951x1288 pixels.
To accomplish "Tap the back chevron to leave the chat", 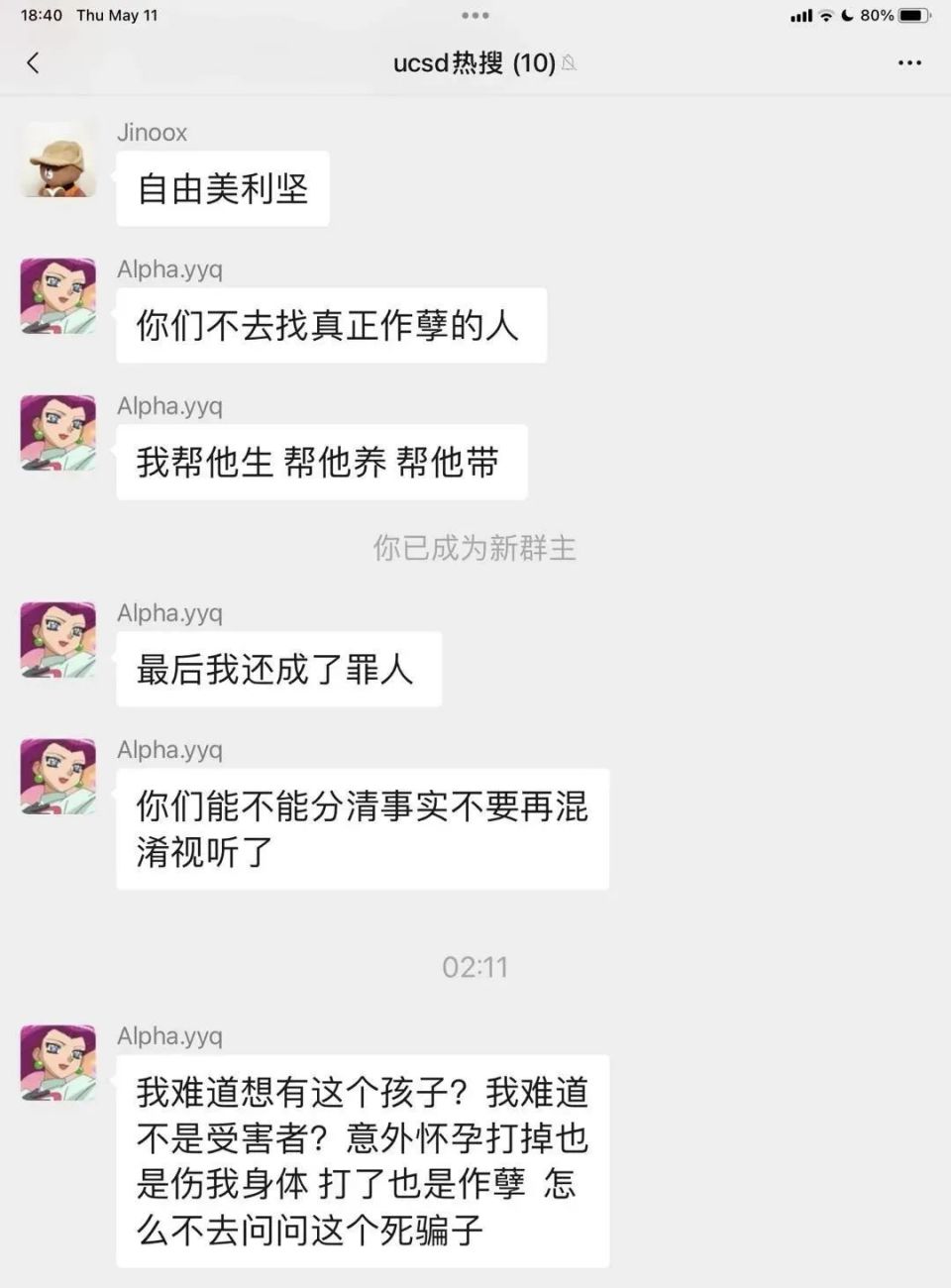I will point(35,62).
